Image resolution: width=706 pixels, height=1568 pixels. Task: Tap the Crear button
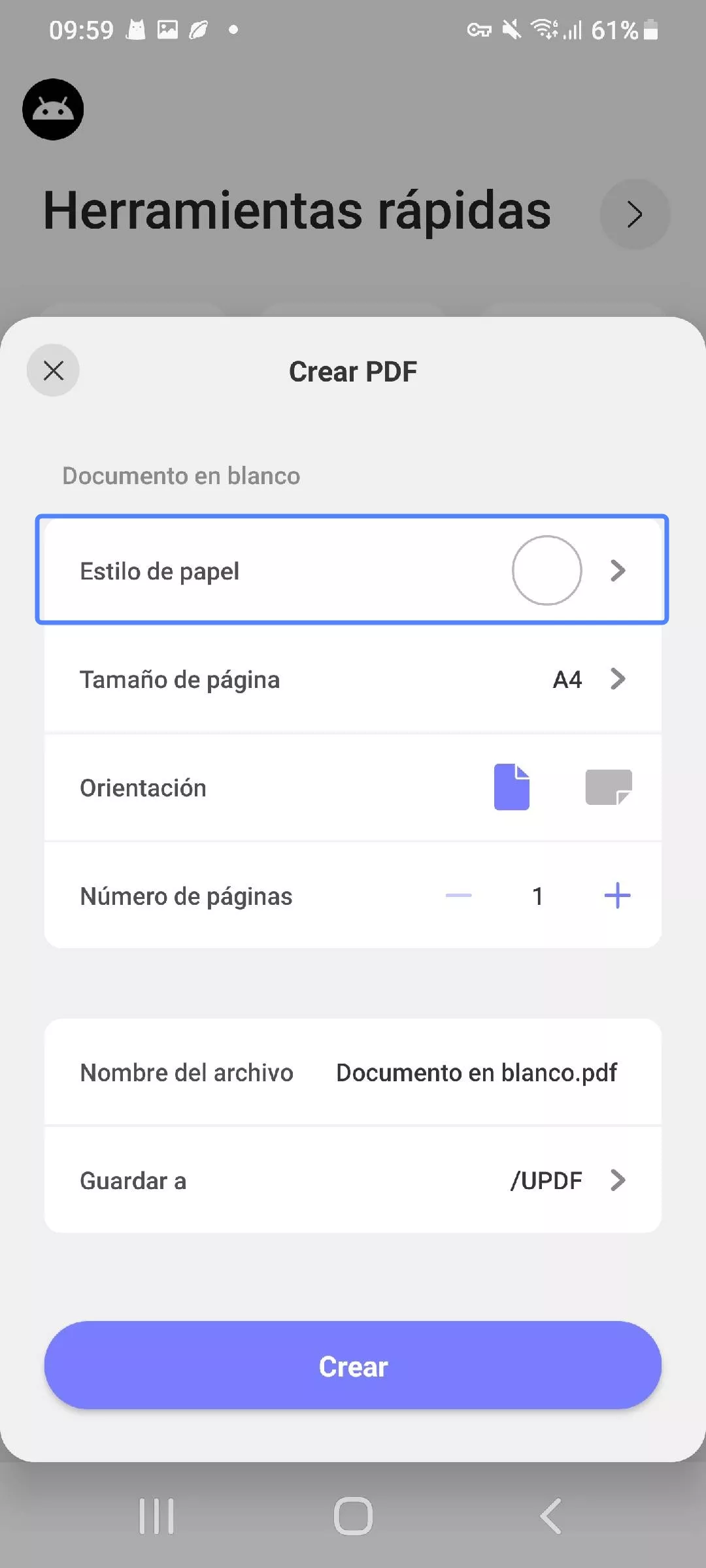coord(352,1366)
